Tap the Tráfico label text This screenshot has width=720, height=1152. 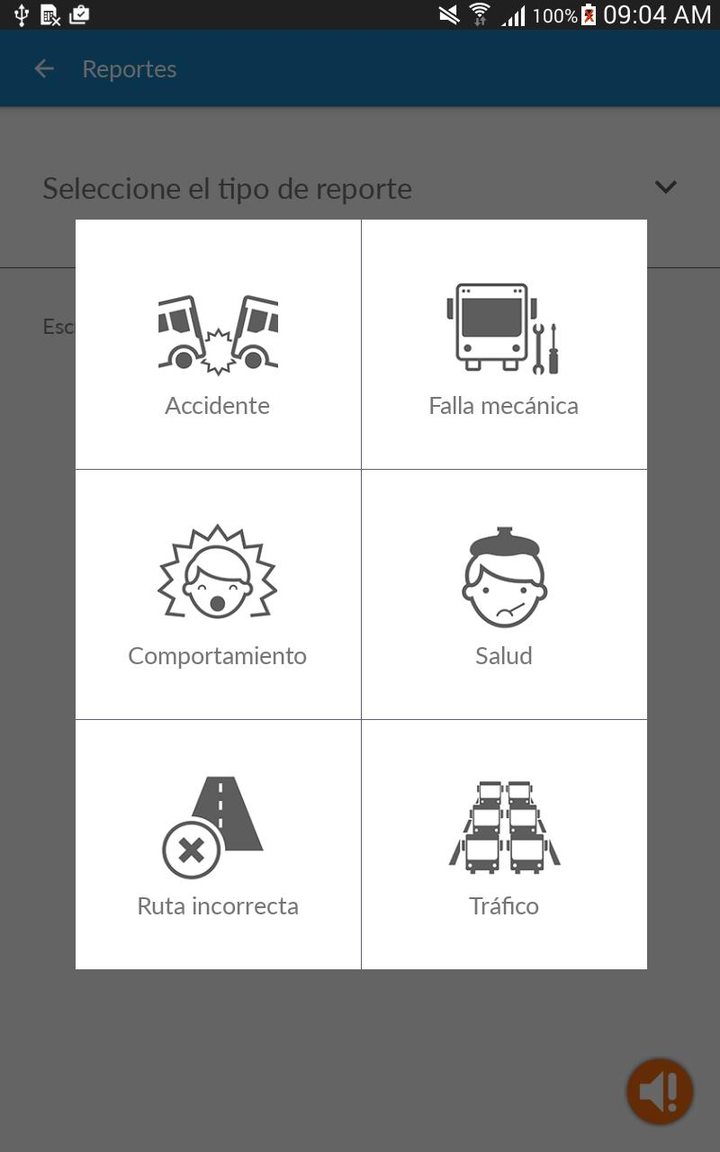coord(503,906)
